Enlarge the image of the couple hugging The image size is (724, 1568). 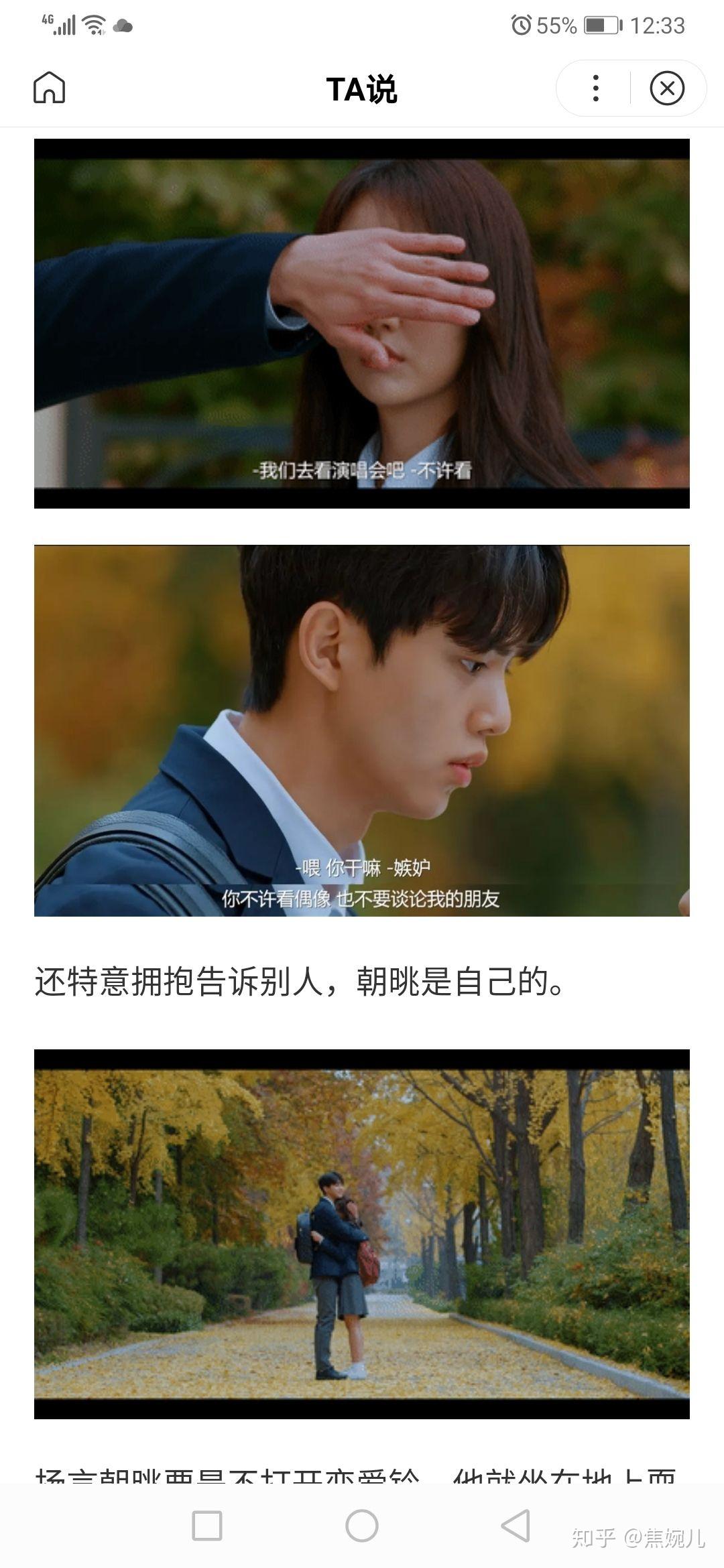coord(362,1233)
